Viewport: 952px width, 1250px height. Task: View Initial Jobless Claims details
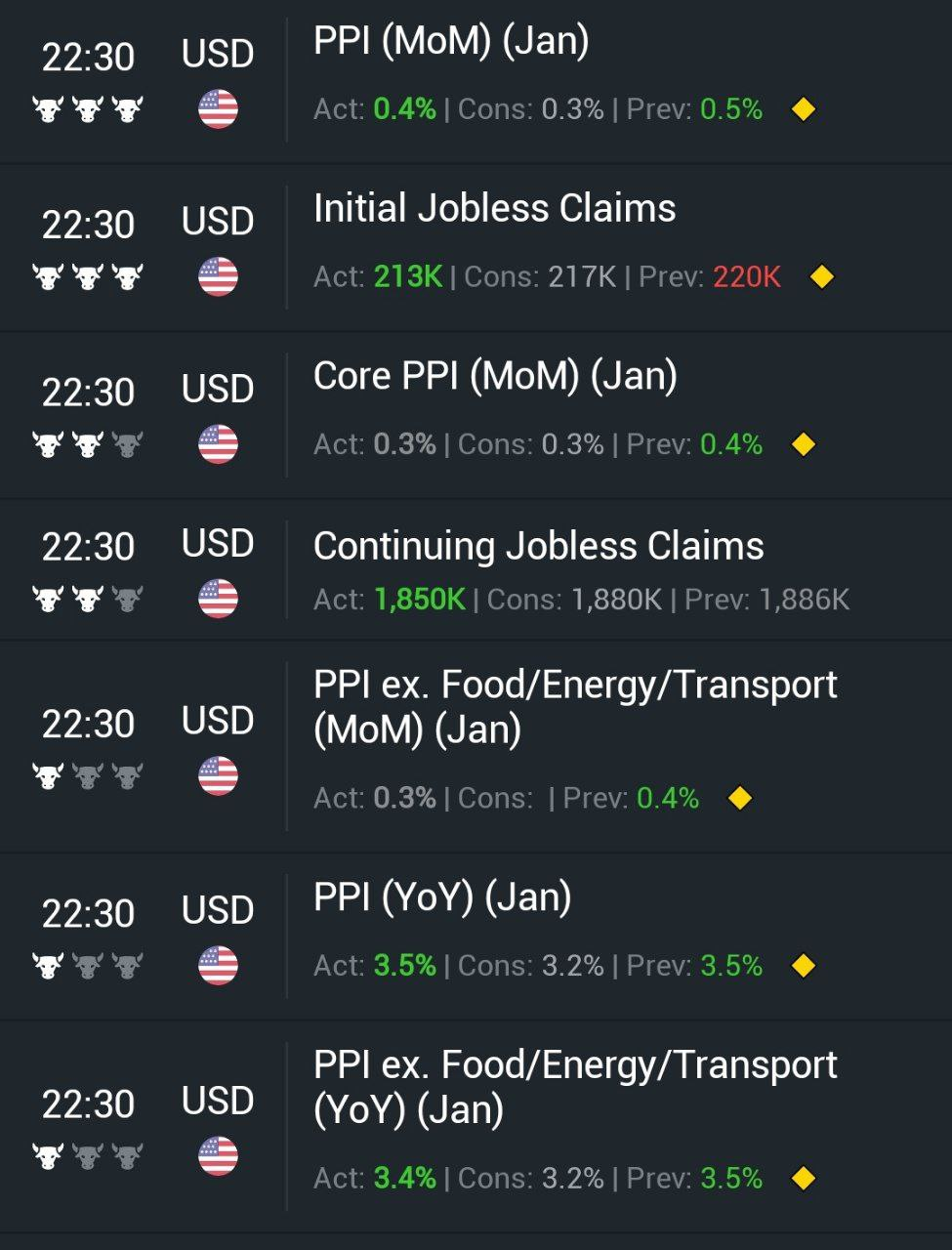(494, 210)
